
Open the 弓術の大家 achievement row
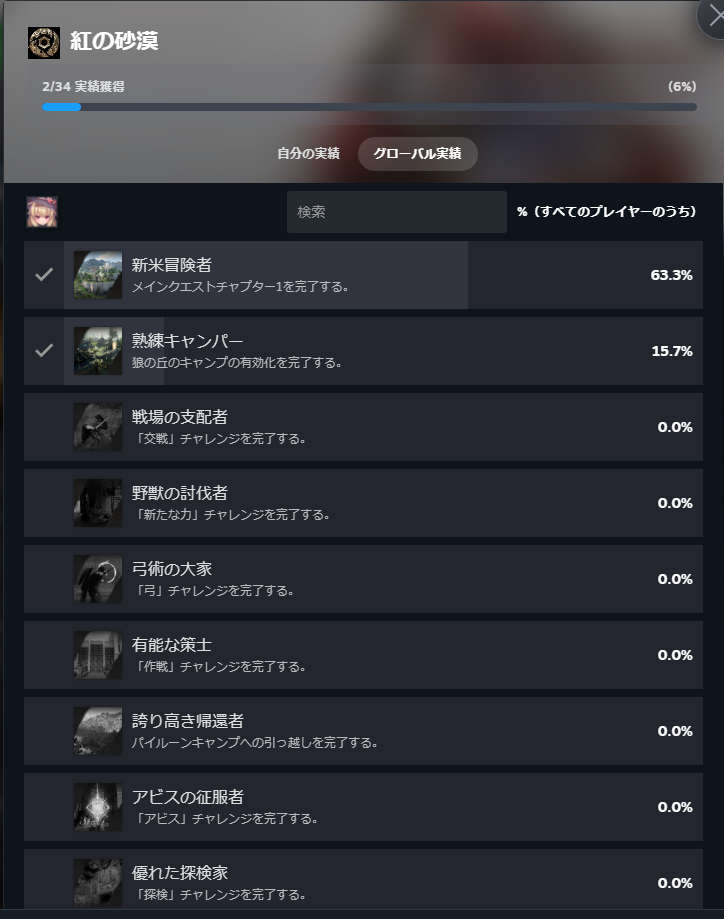point(363,579)
